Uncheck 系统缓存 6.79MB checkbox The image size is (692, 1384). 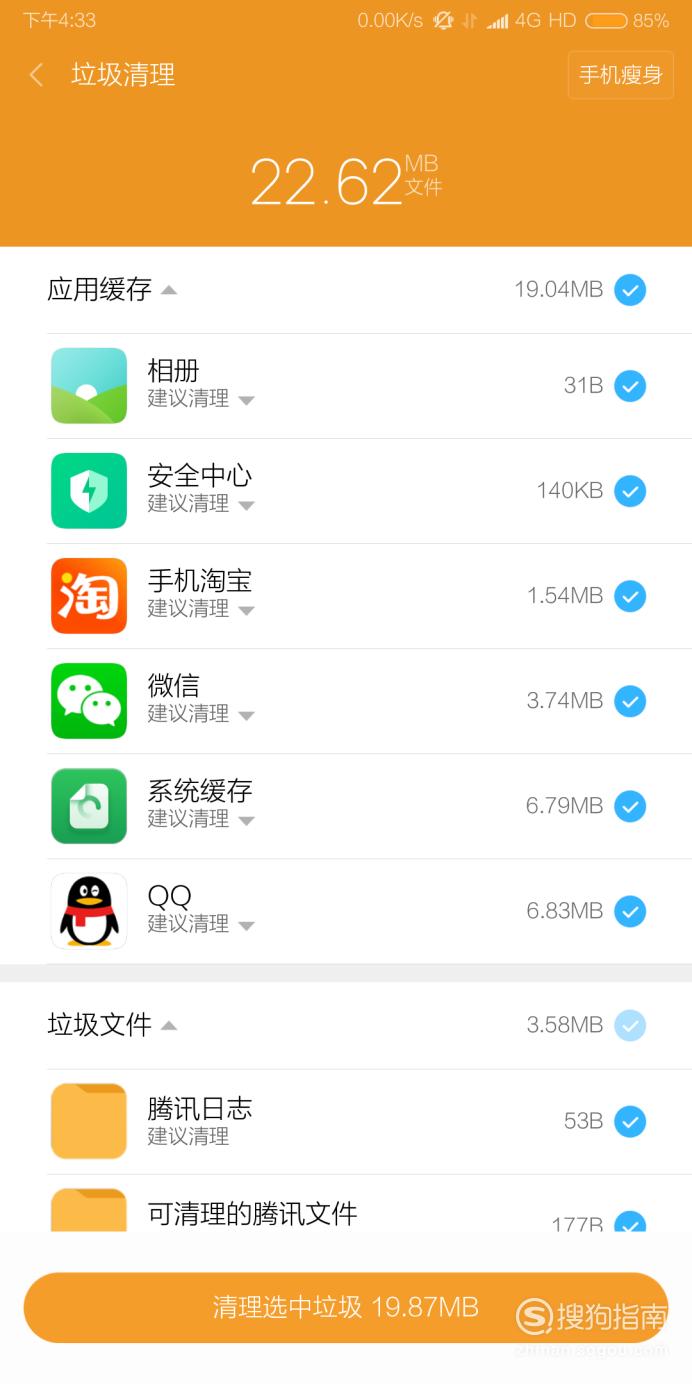[630, 806]
